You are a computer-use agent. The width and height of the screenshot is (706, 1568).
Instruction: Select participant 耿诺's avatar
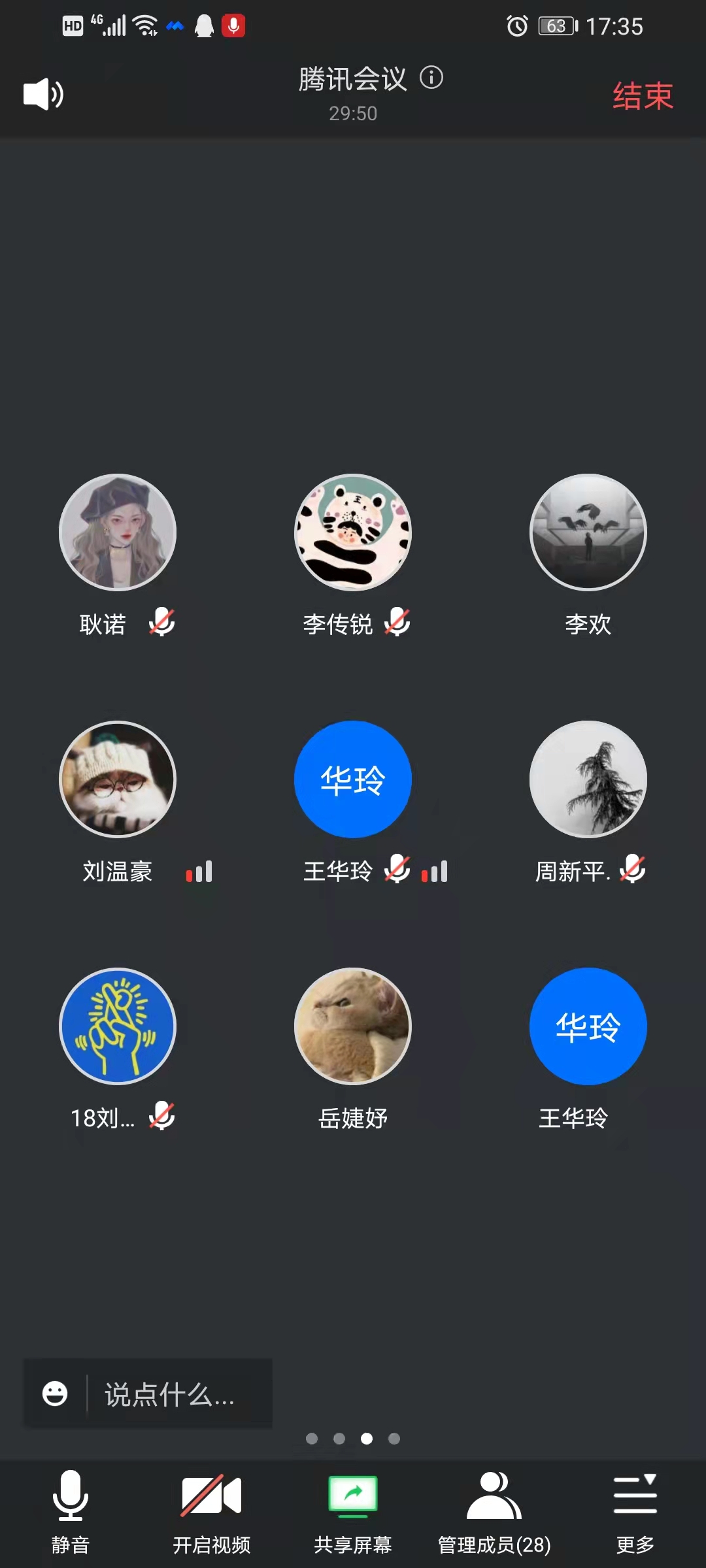(118, 532)
